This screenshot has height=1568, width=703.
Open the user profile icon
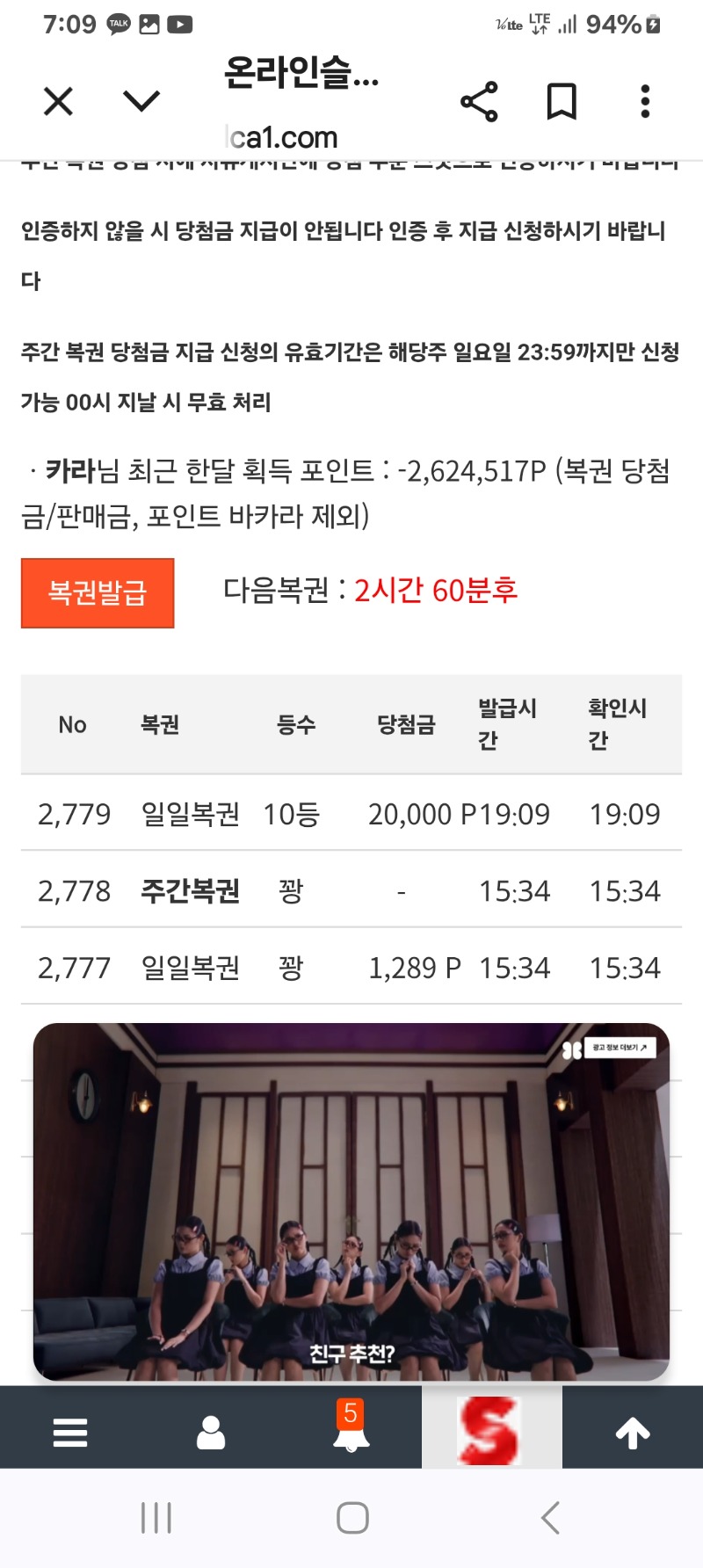click(211, 1433)
